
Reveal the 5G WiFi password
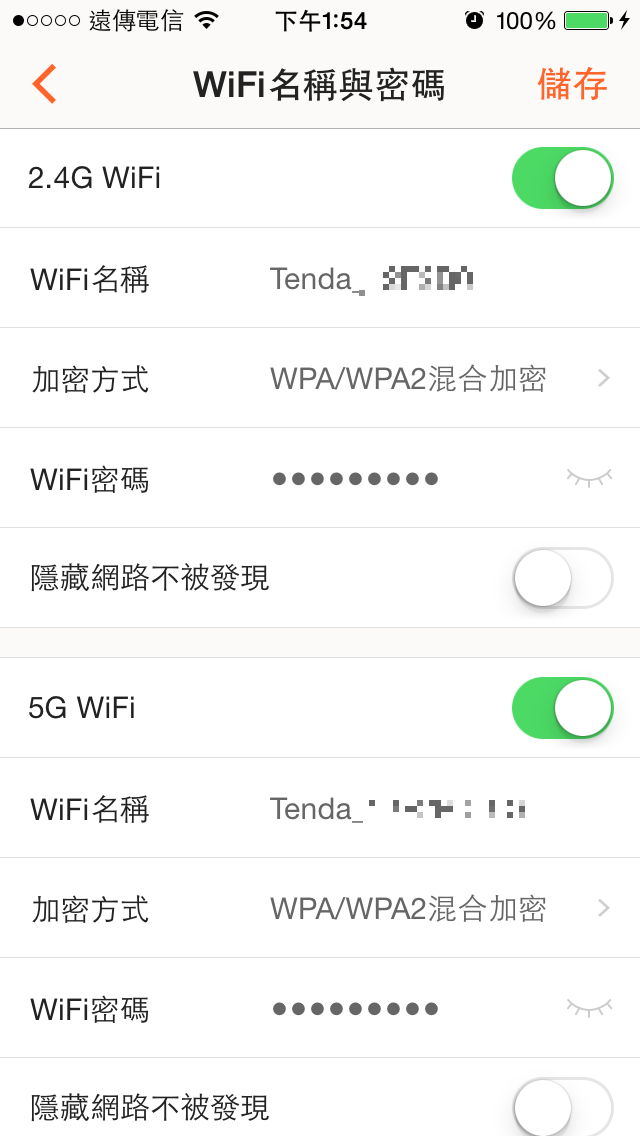point(589,1008)
